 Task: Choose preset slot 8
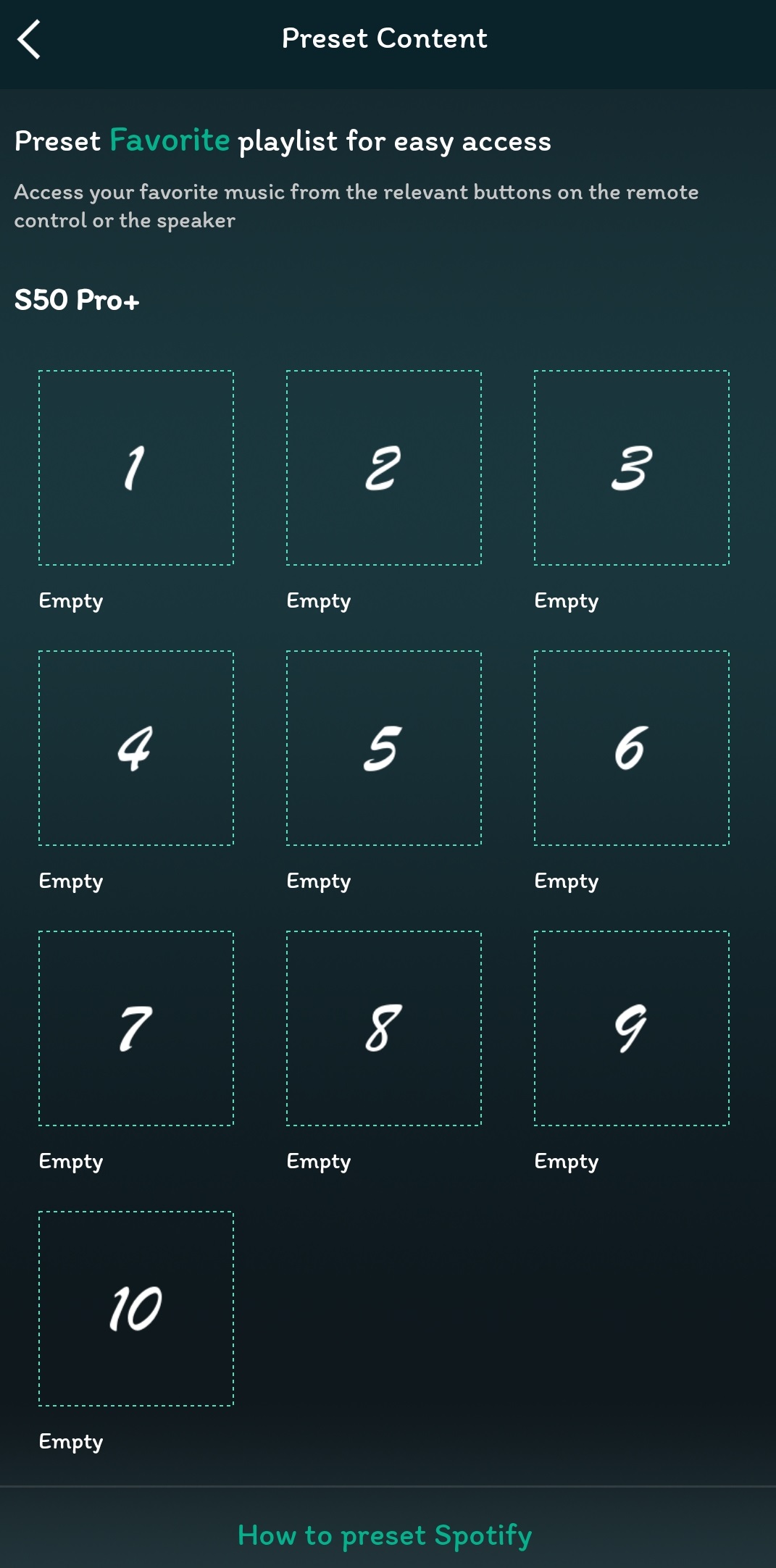coord(384,1028)
